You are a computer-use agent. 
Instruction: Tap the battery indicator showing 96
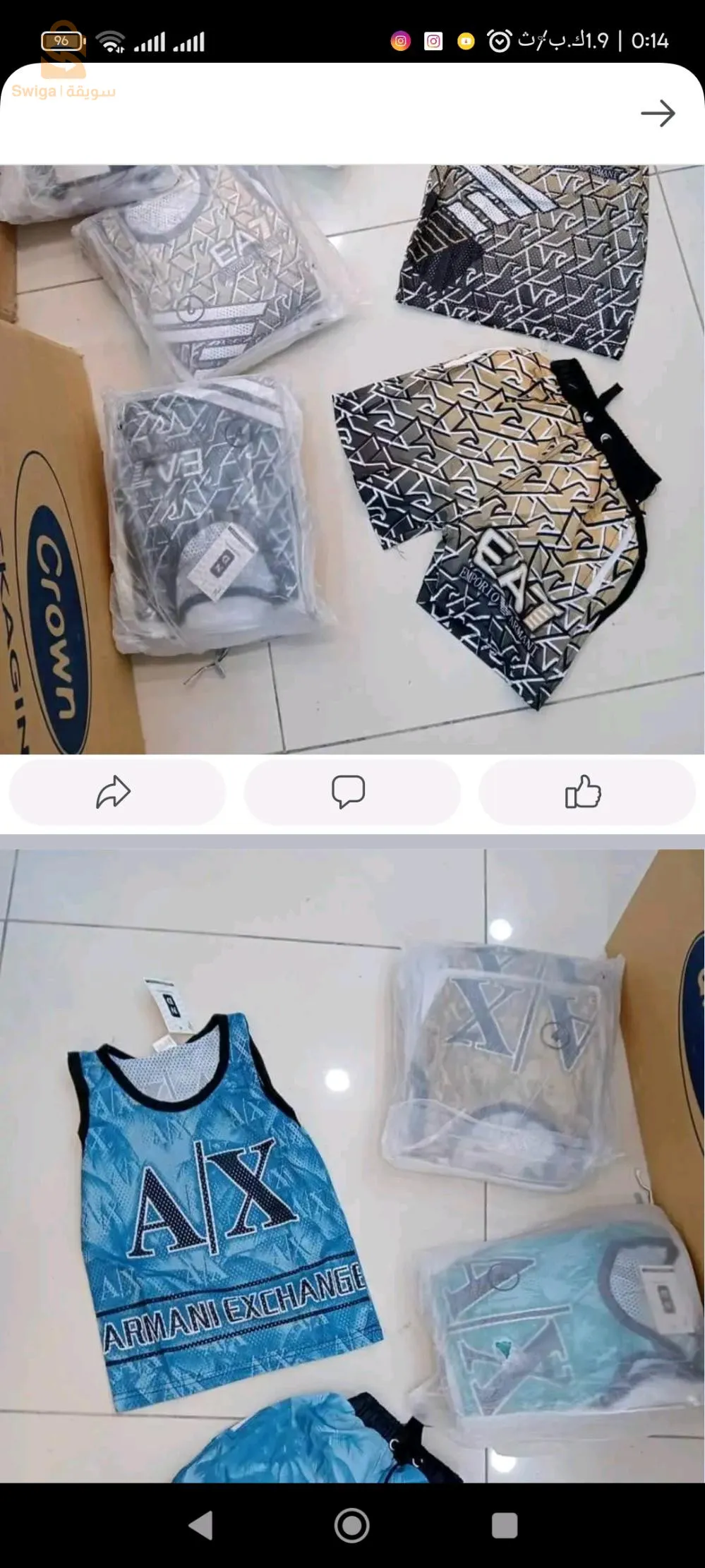click(61, 40)
